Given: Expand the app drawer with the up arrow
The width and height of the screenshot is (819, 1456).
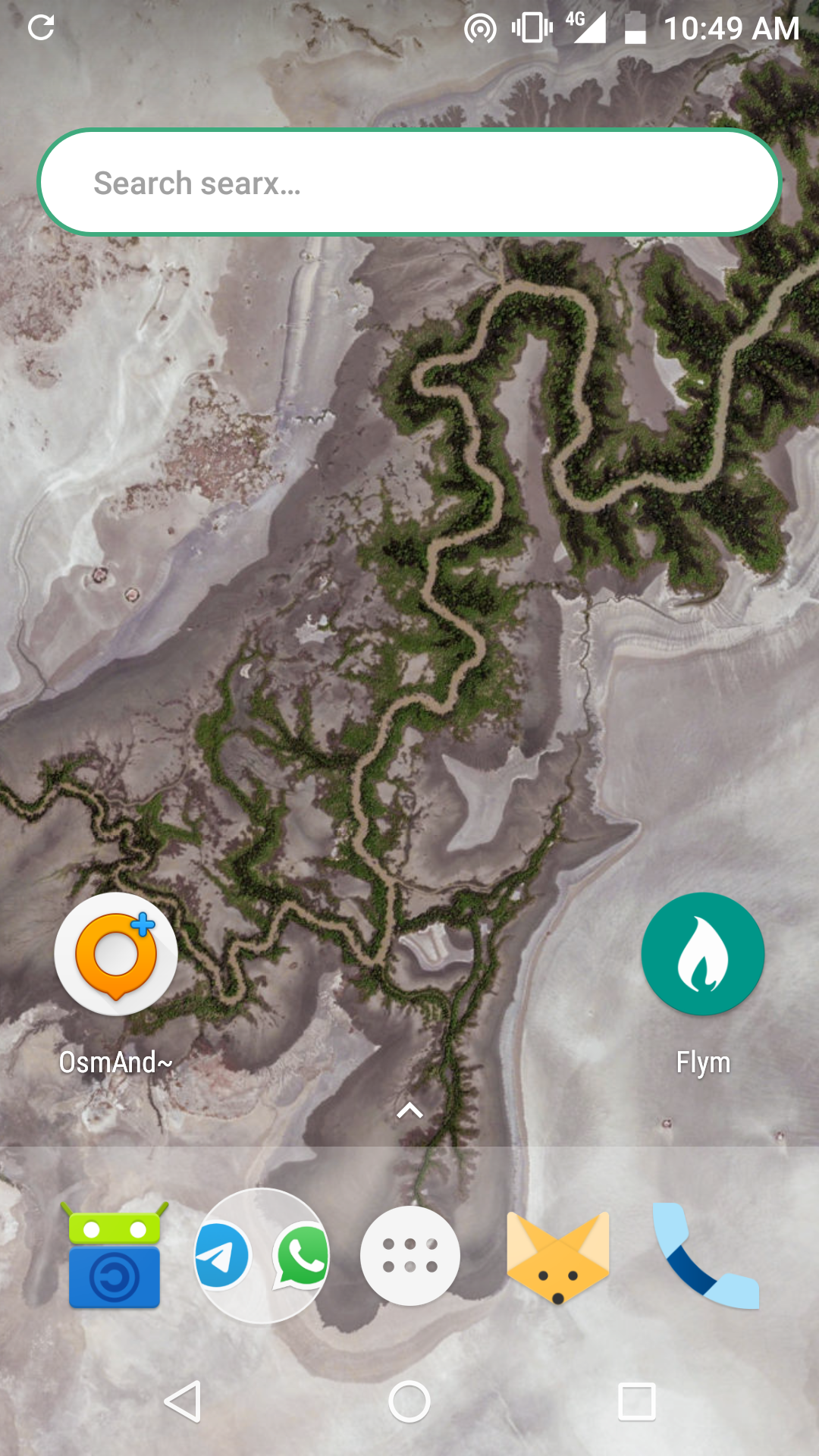Looking at the screenshot, I should coord(409,1111).
